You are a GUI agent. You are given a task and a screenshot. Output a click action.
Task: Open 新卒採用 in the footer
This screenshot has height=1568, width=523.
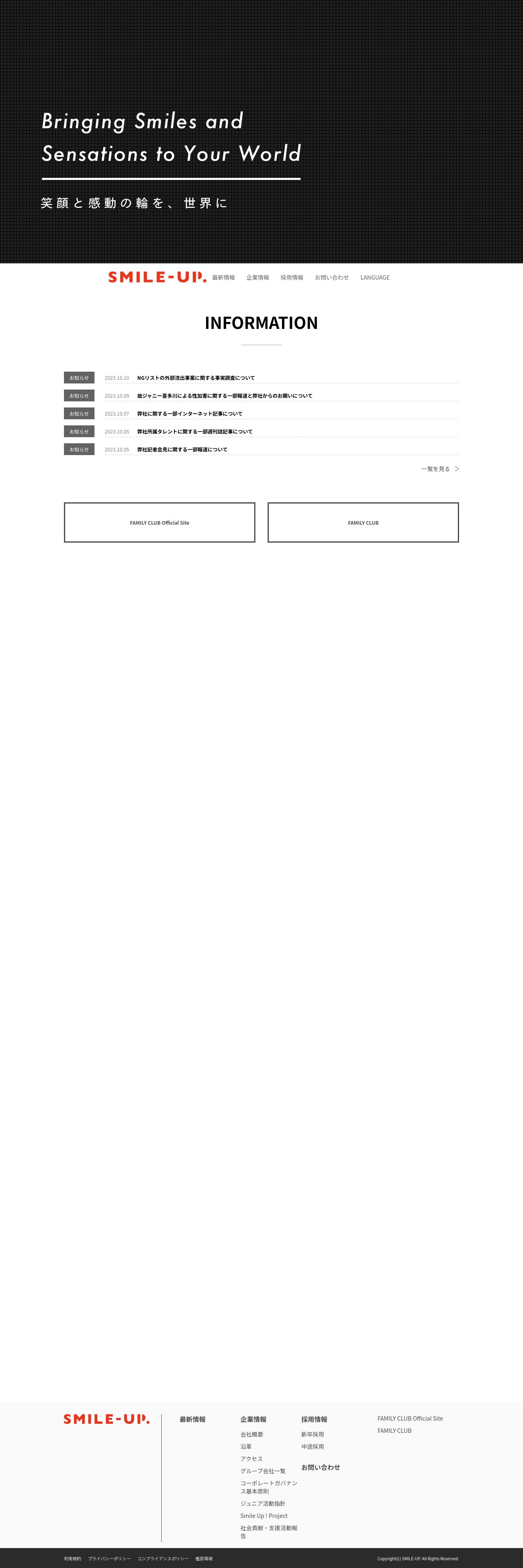click(x=312, y=1435)
